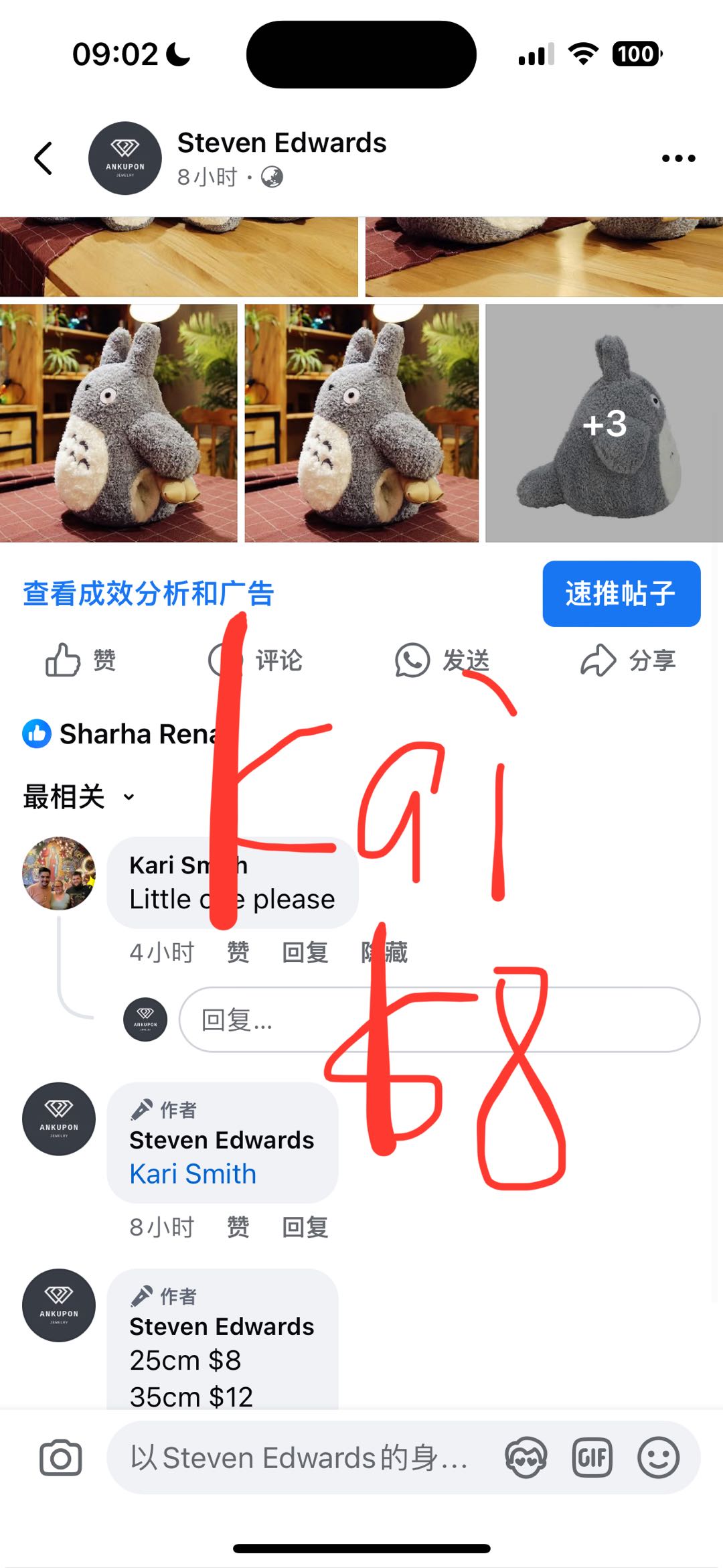Screen dimensions: 723x1568
Task: Click 速推帖子 boost post button
Action: coord(621,595)
